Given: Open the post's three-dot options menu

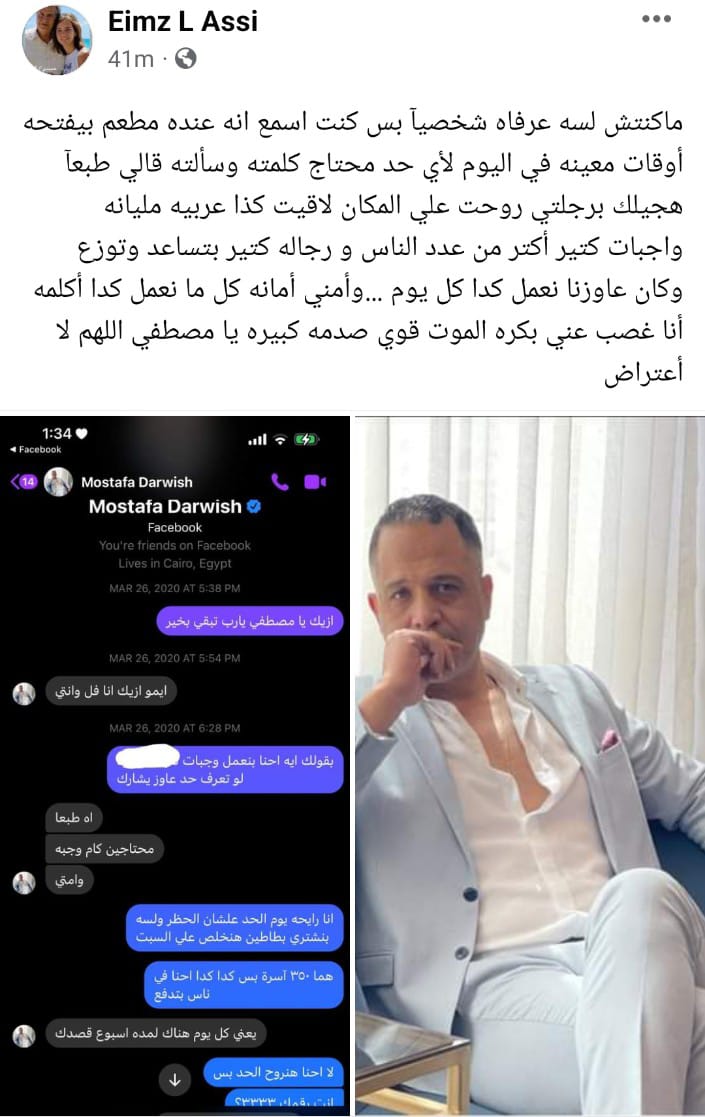Looking at the screenshot, I should (656, 18).
